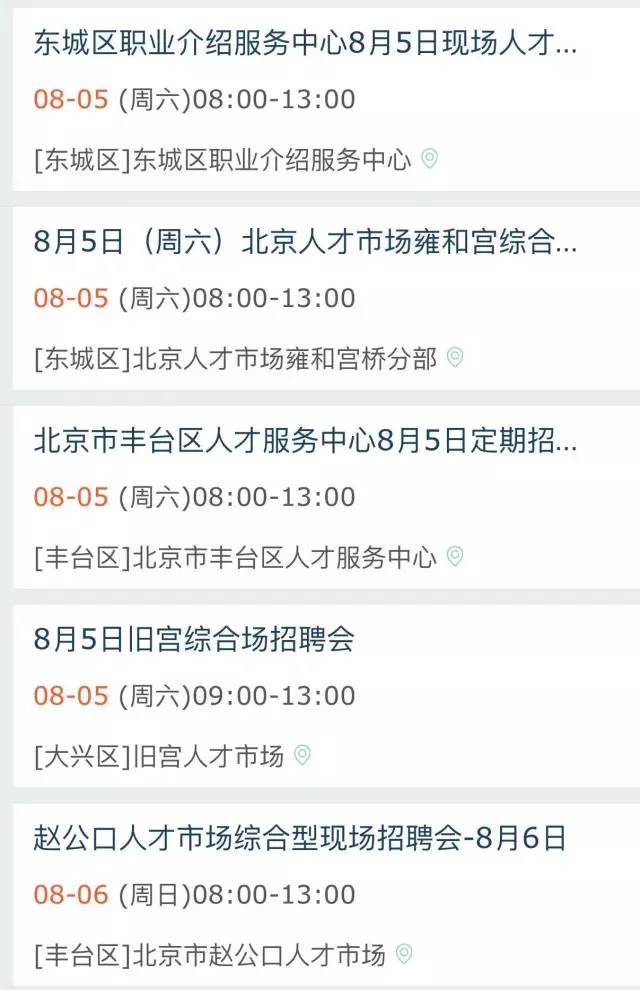This screenshot has height=990, width=640.
Task: Open the 北京人才市场雍和宫综合 job fair listing
Action: pos(305,242)
